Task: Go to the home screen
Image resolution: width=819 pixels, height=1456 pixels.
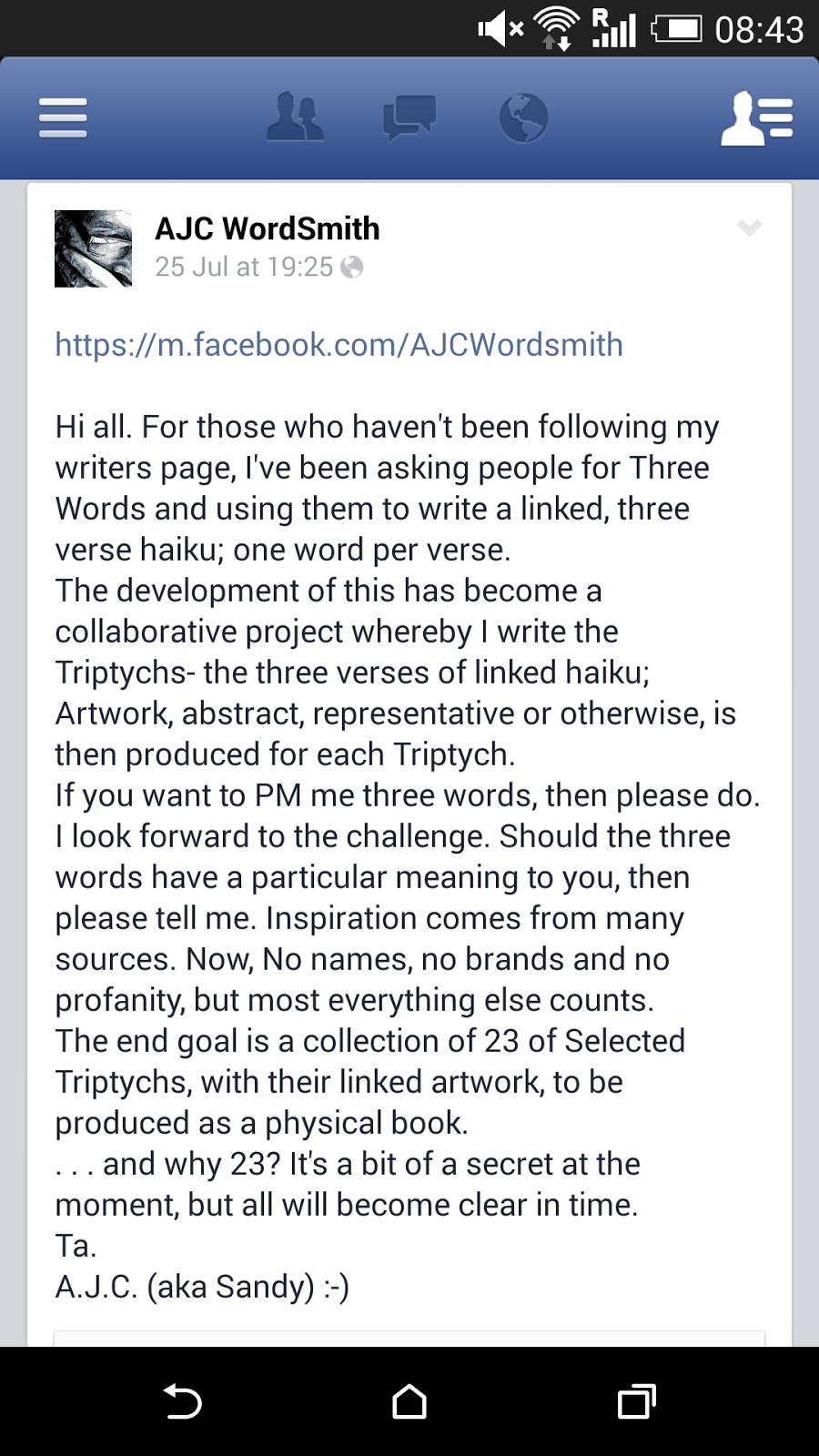Action: coord(409,1401)
